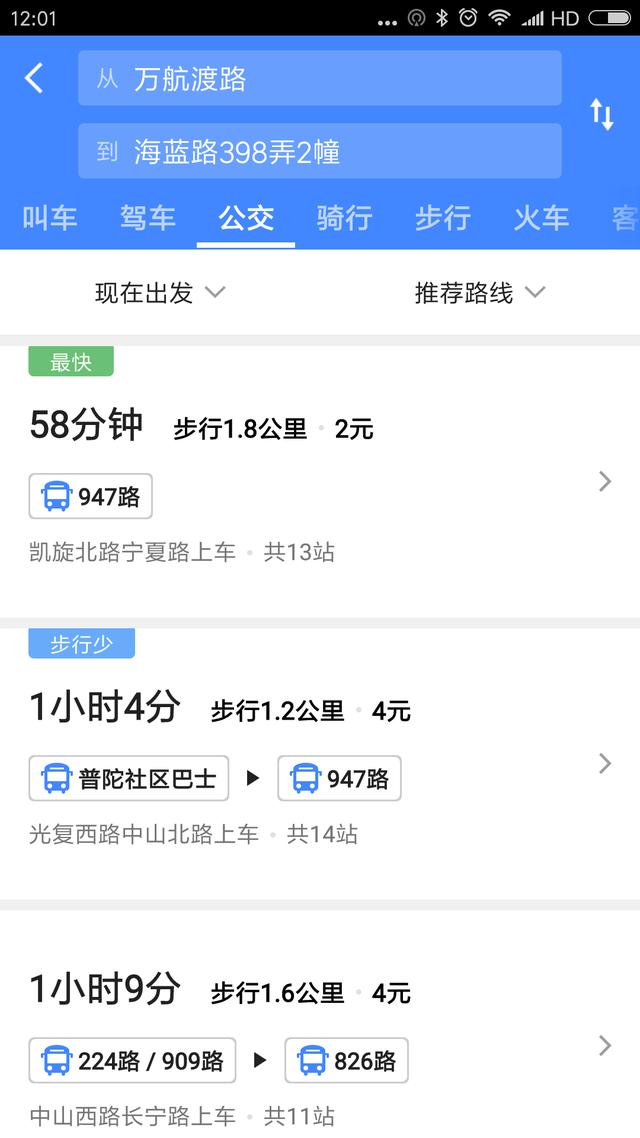Open the 1小时4分 route via 普陀社区巴士
Image resolution: width=640 pixels, height=1138 pixels.
click(320, 764)
